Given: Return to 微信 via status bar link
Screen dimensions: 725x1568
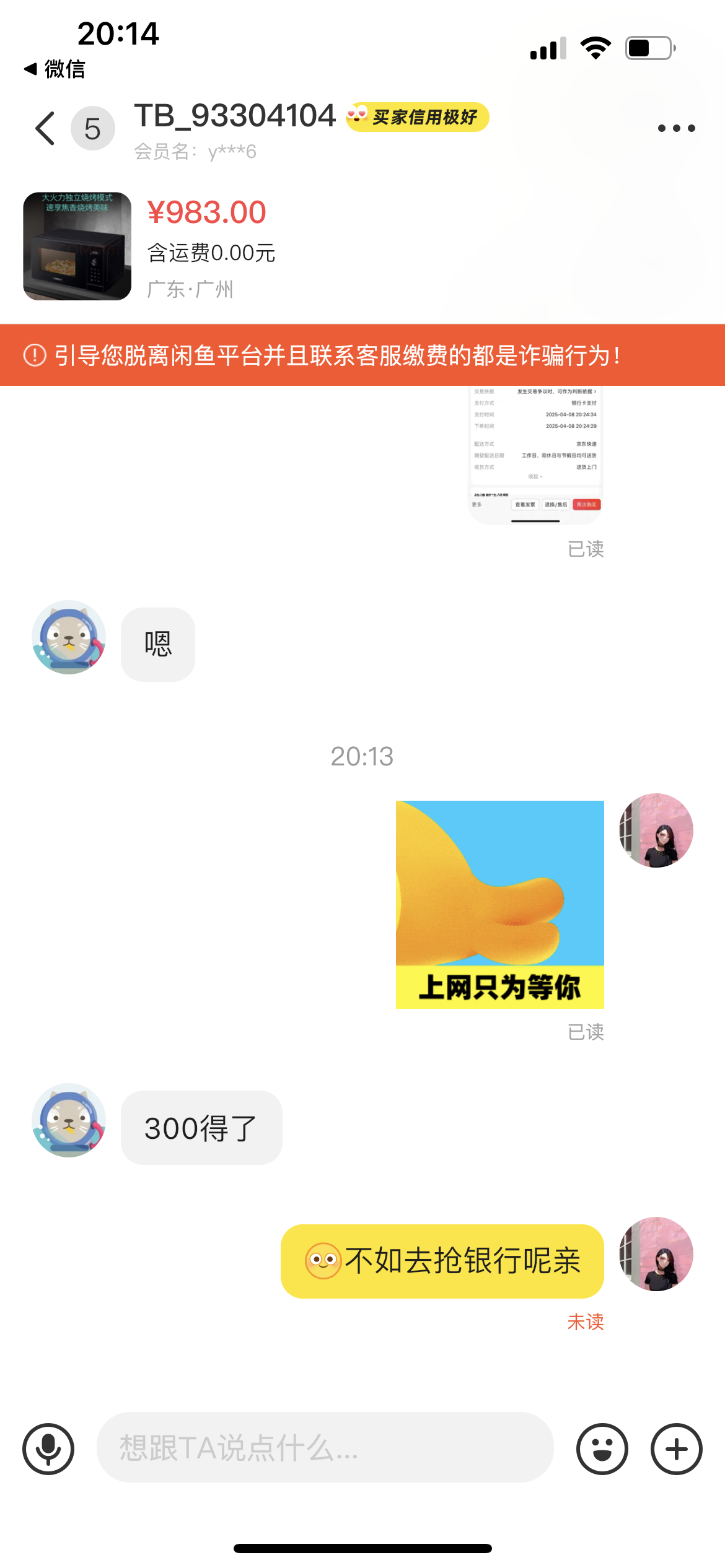Looking at the screenshot, I should tap(55, 69).
